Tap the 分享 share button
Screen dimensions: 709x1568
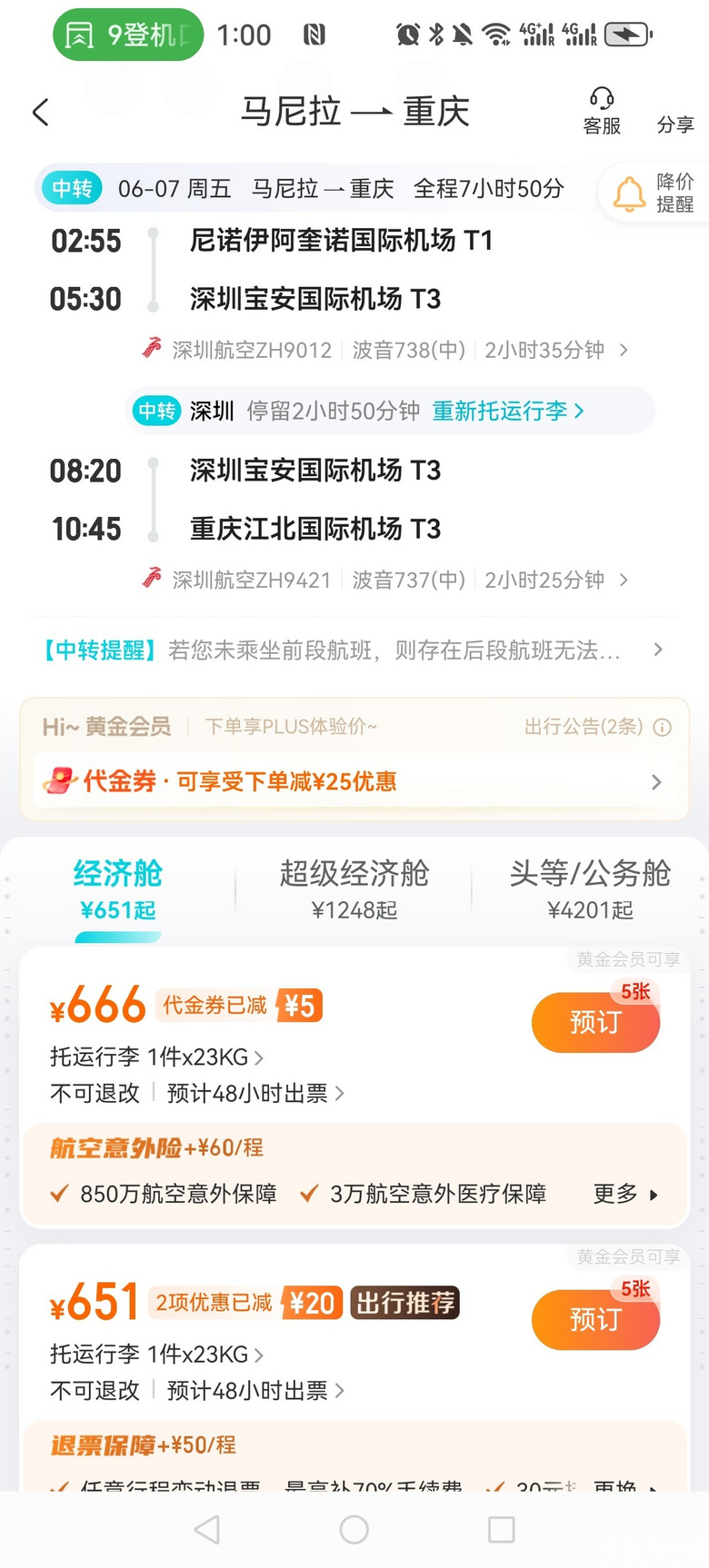[675, 124]
